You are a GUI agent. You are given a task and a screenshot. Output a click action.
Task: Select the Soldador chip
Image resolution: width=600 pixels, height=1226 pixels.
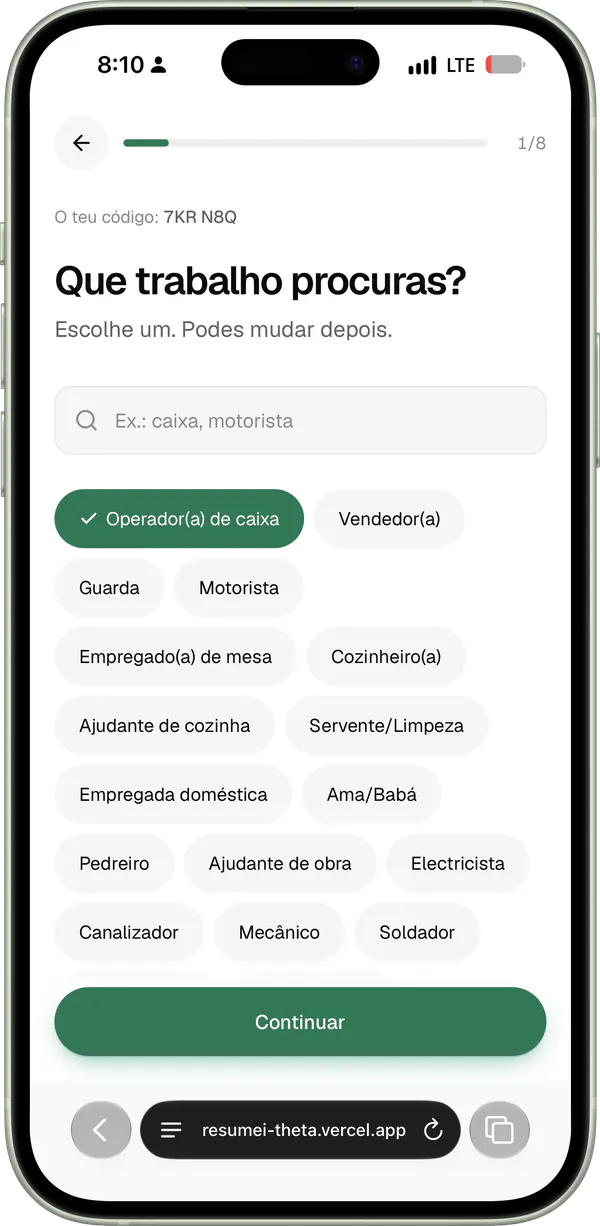pyautogui.click(x=417, y=932)
